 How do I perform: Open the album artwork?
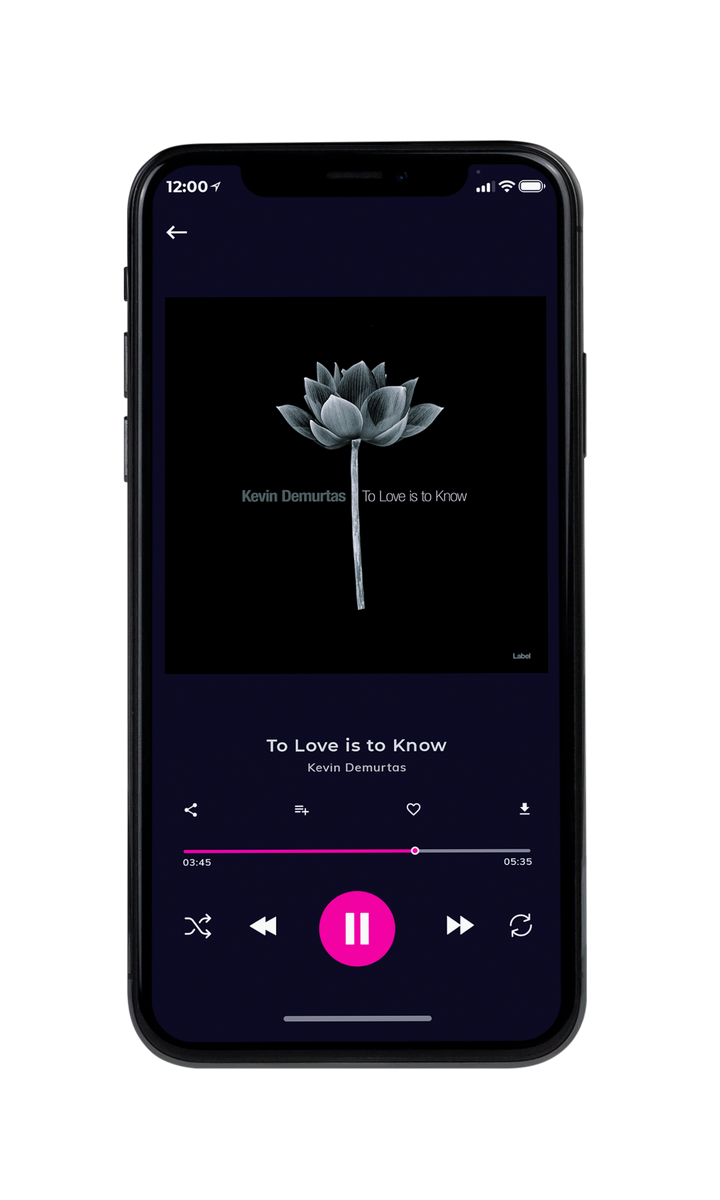tap(356, 485)
